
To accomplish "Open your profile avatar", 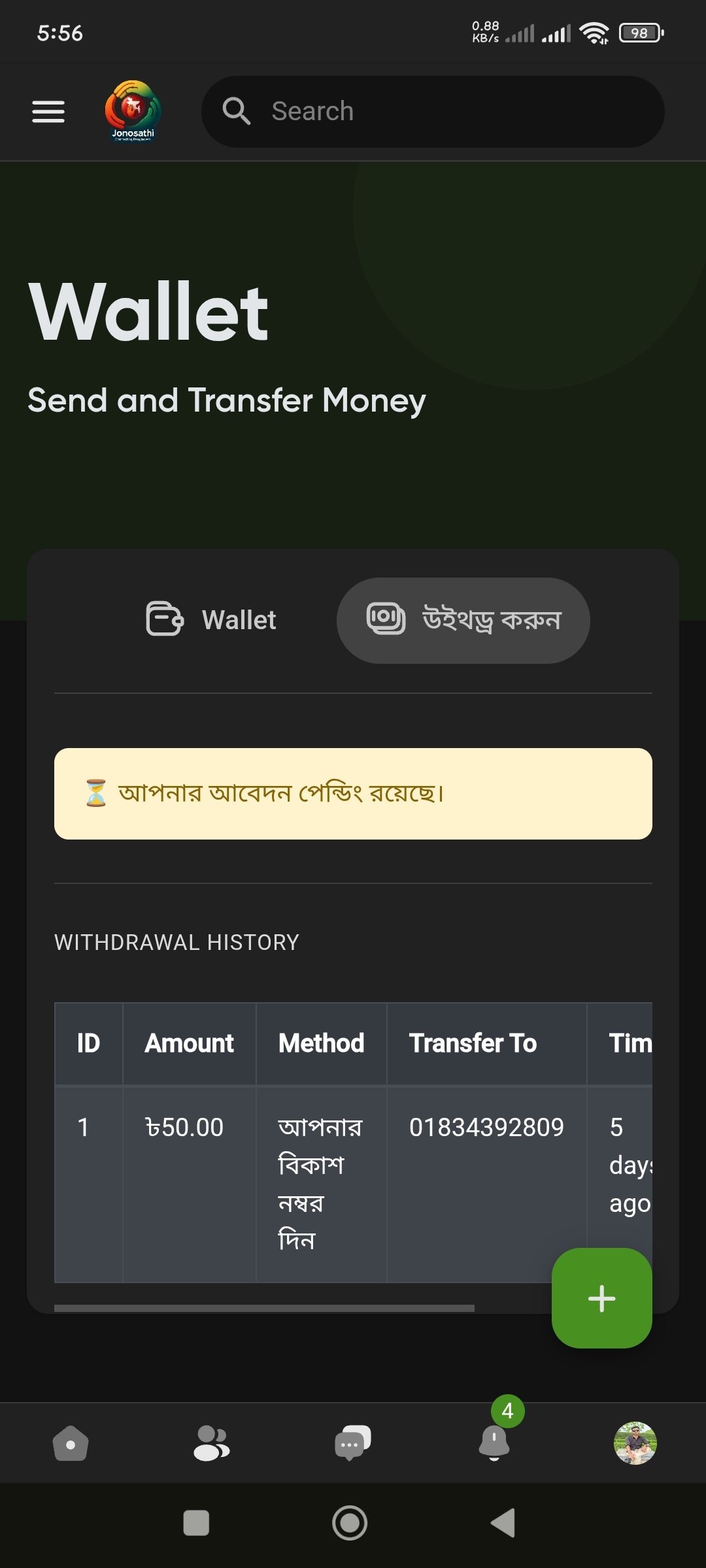I will point(635,1443).
